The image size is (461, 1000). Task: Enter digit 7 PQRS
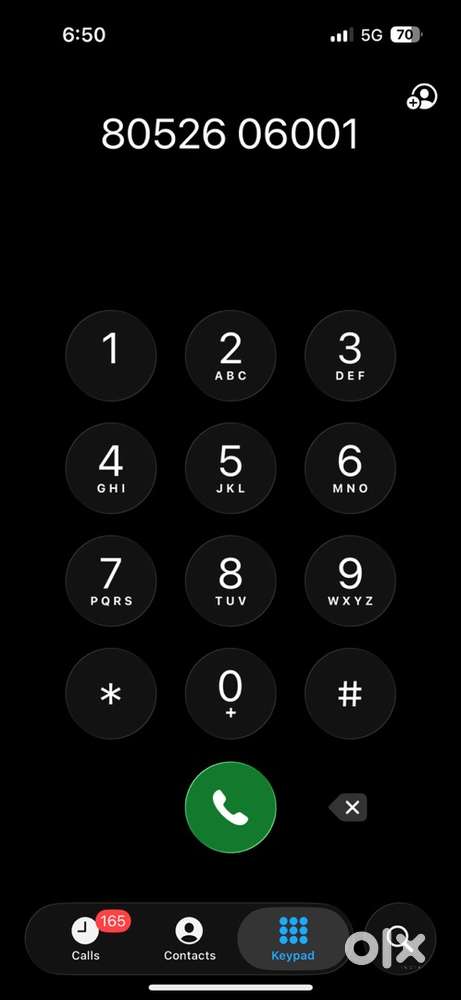coord(111,581)
